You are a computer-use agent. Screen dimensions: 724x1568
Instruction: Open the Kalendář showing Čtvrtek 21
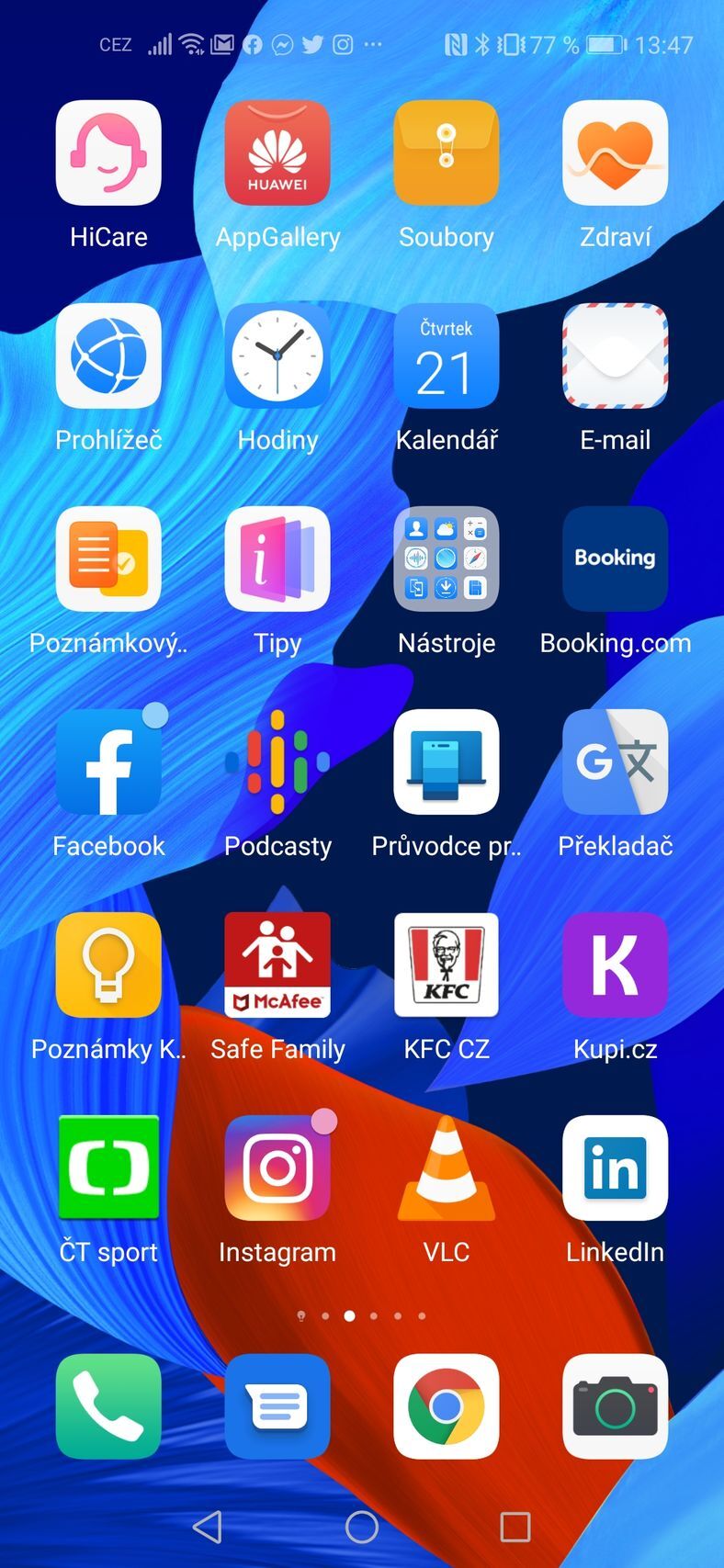pos(447,356)
